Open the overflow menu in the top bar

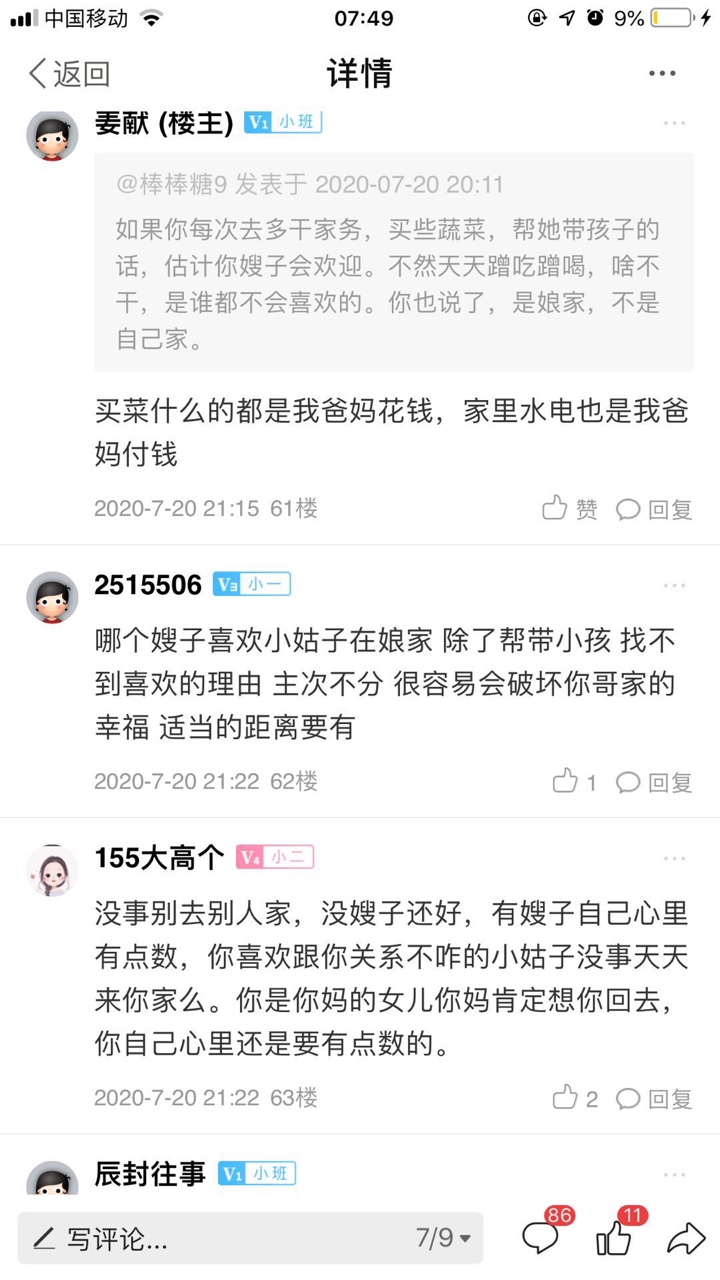click(662, 74)
